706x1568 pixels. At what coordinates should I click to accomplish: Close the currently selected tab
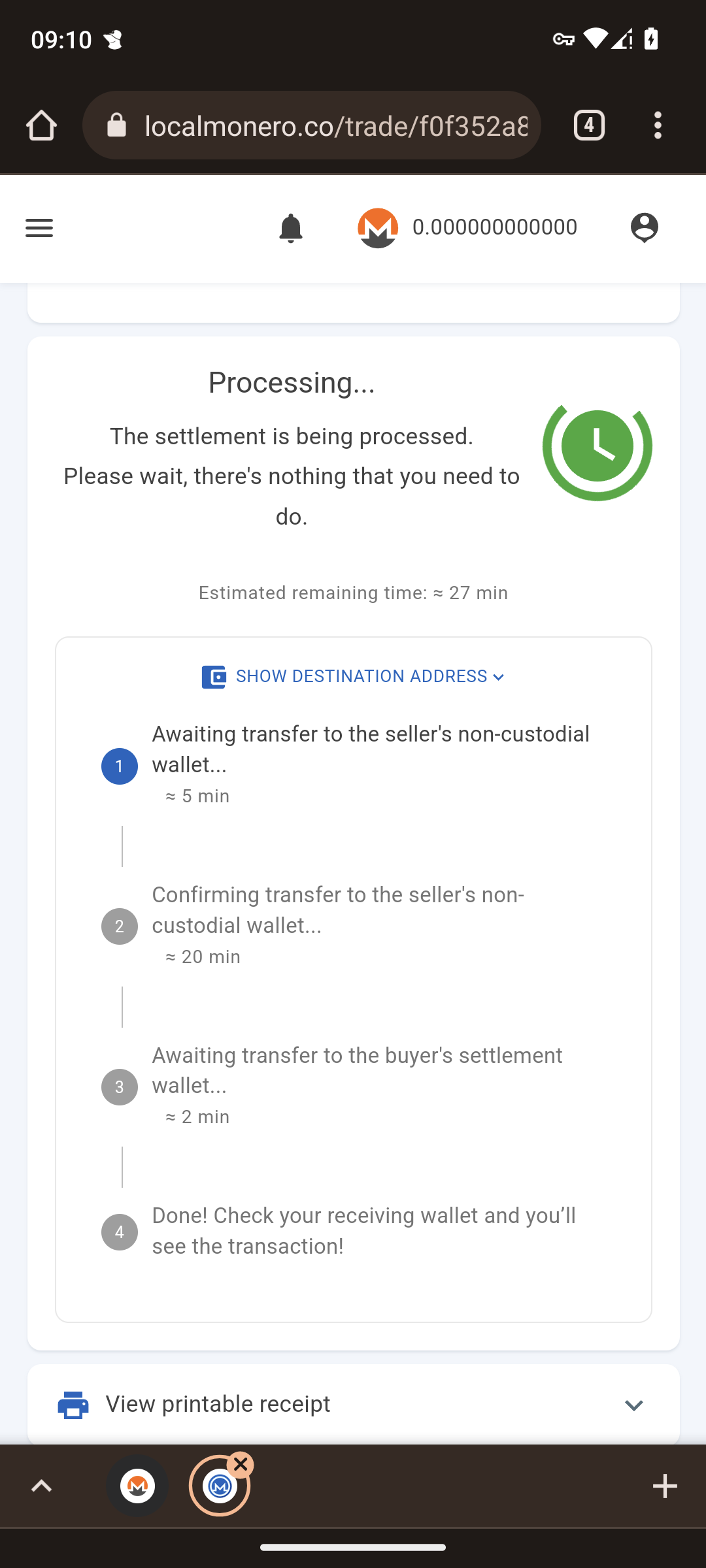(x=241, y=1465)
